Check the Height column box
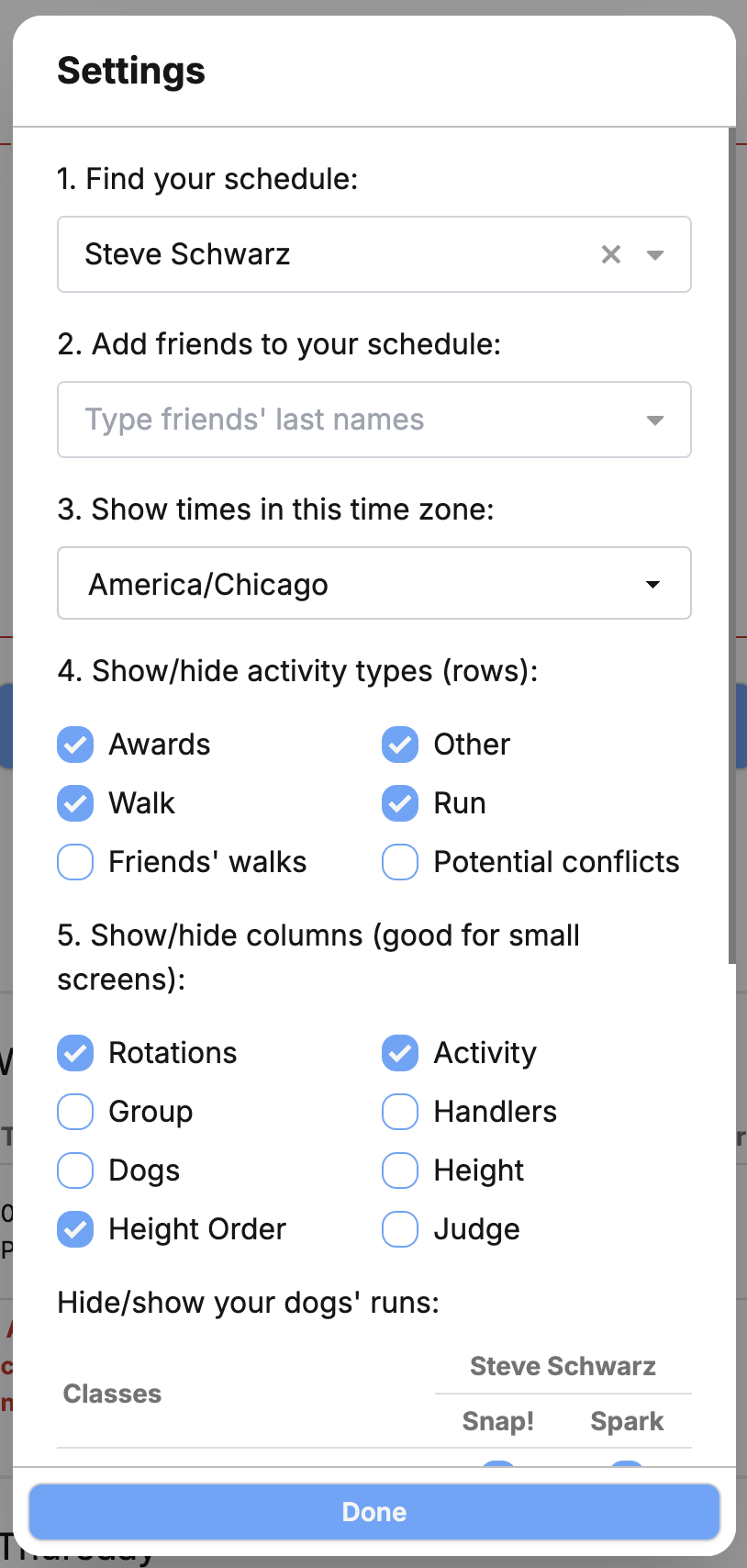This screenshot has width=747, height=1568. point(400,1170)
